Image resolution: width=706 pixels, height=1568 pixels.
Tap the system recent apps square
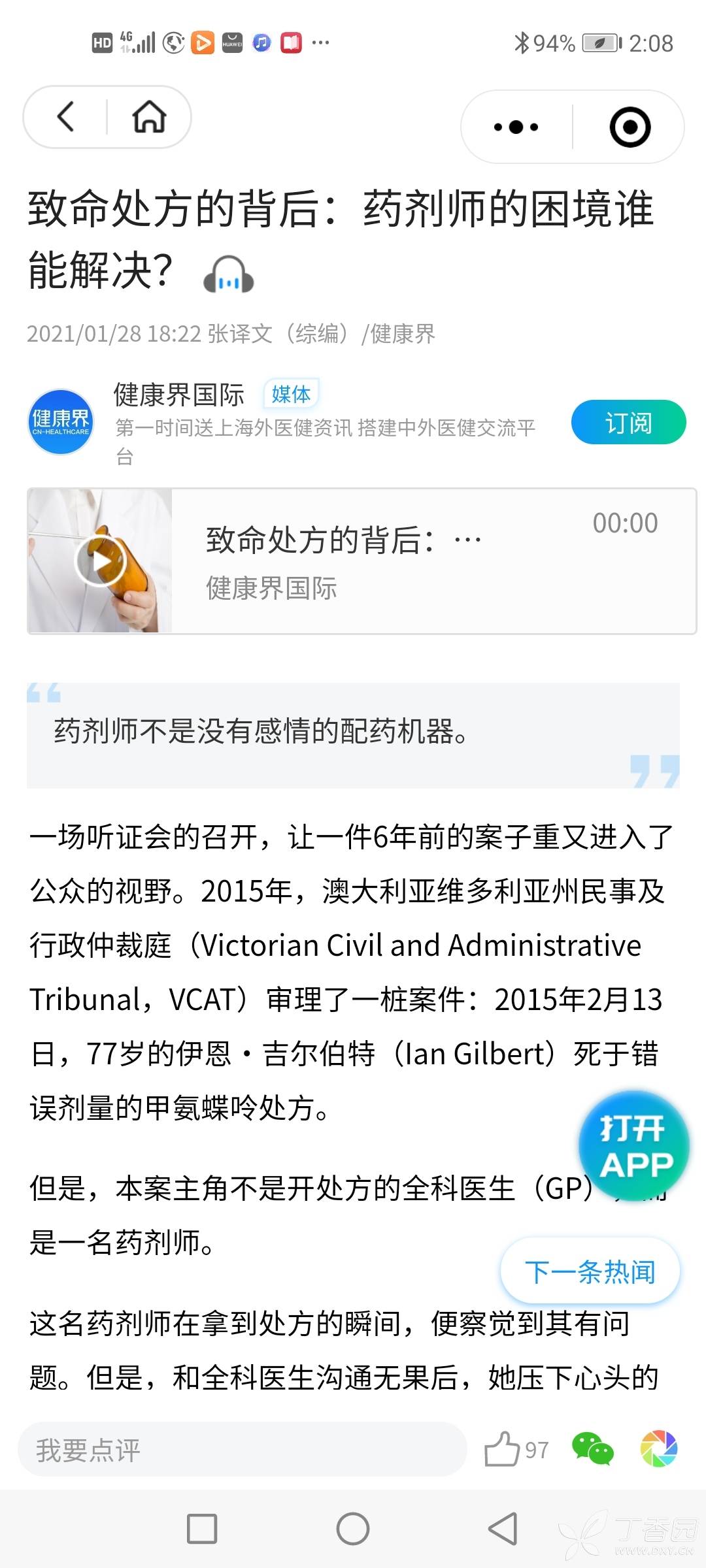(202, 1529)
